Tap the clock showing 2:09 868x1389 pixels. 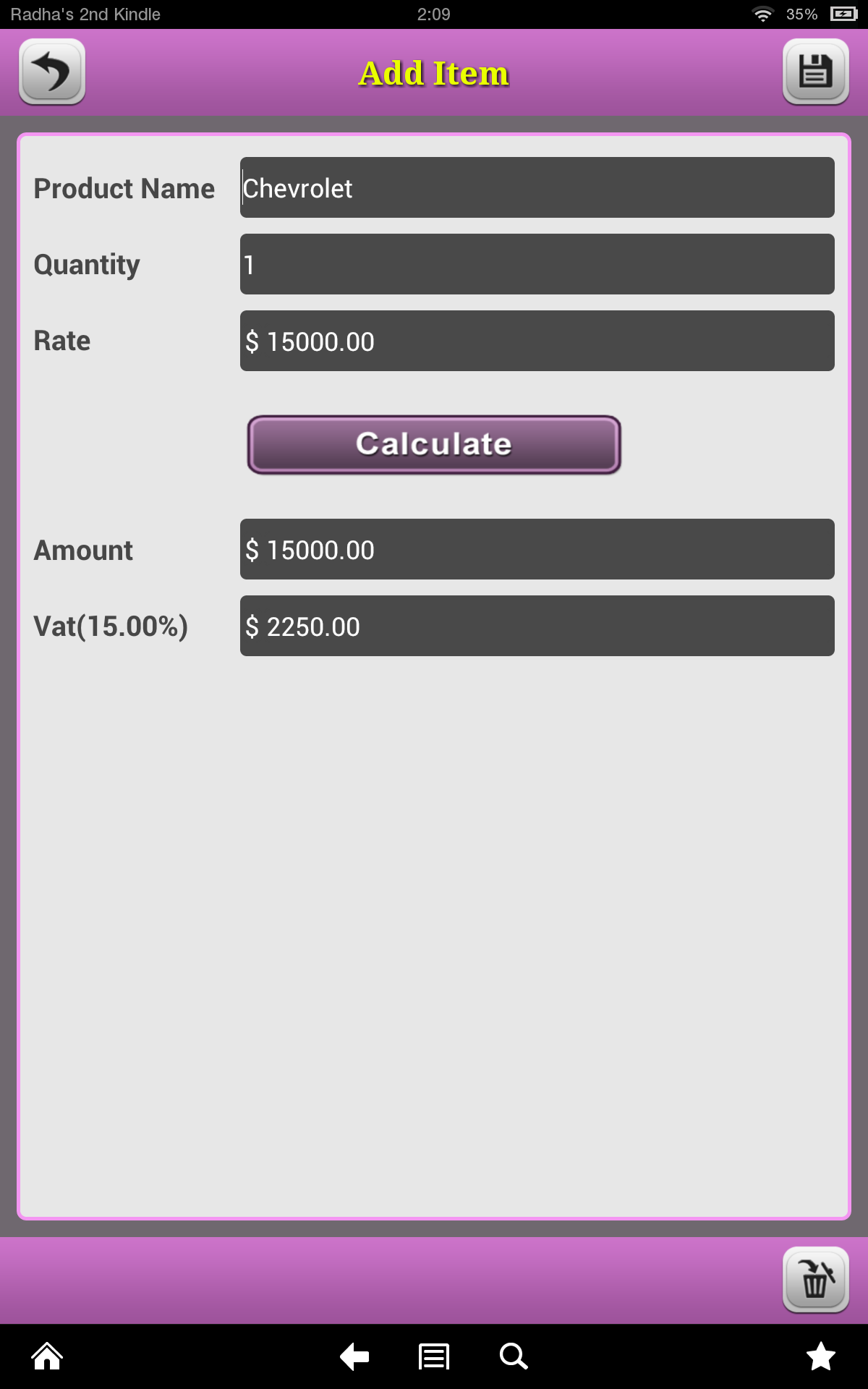click(434, 14)
